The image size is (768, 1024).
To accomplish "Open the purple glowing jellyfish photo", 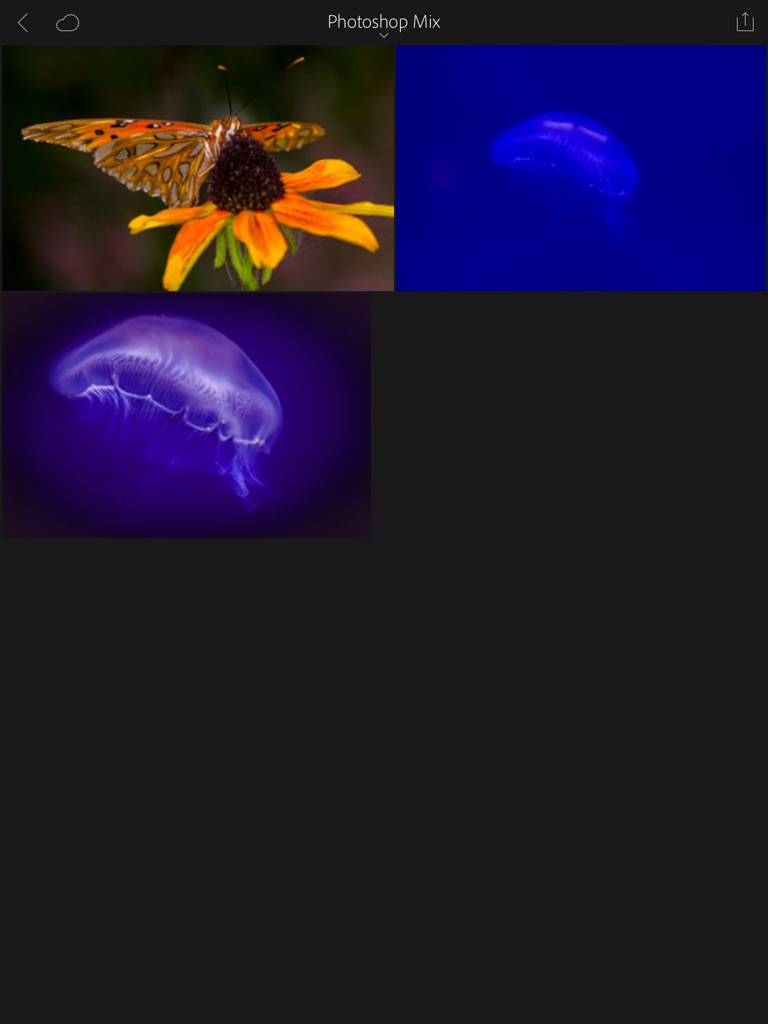I will coord(186,415).
